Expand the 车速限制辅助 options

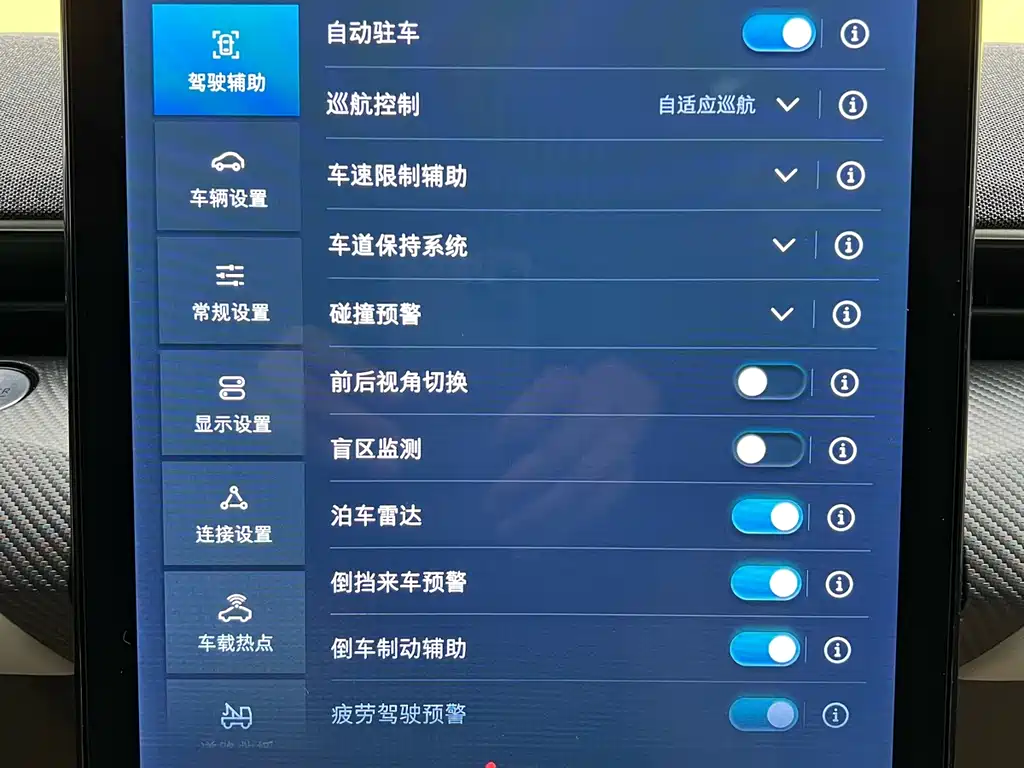click(786, 175)
